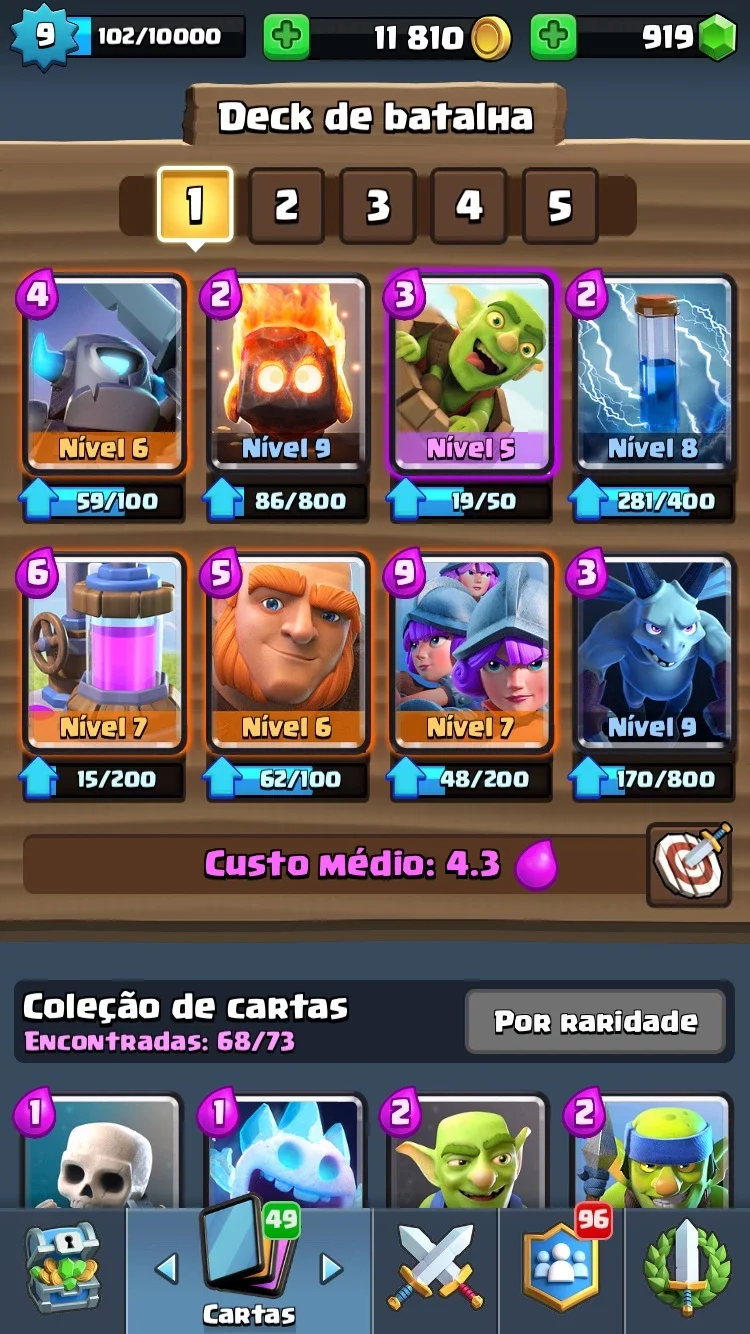Open the shop chest tab
The width and height of the screenshot is (750, 1334).
click(62, 1270)
